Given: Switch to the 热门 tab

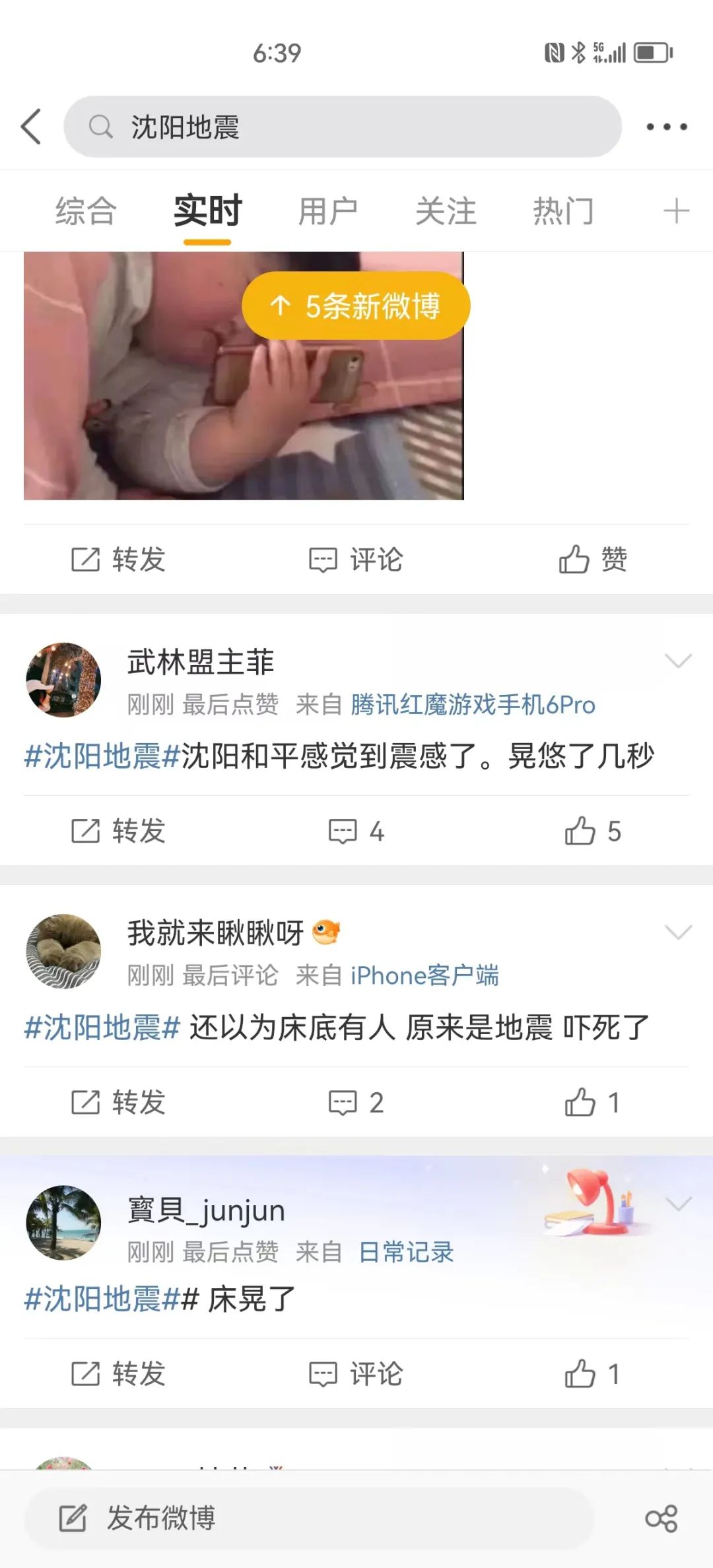Looking at the screenshot, I should [x=563, y=211].
